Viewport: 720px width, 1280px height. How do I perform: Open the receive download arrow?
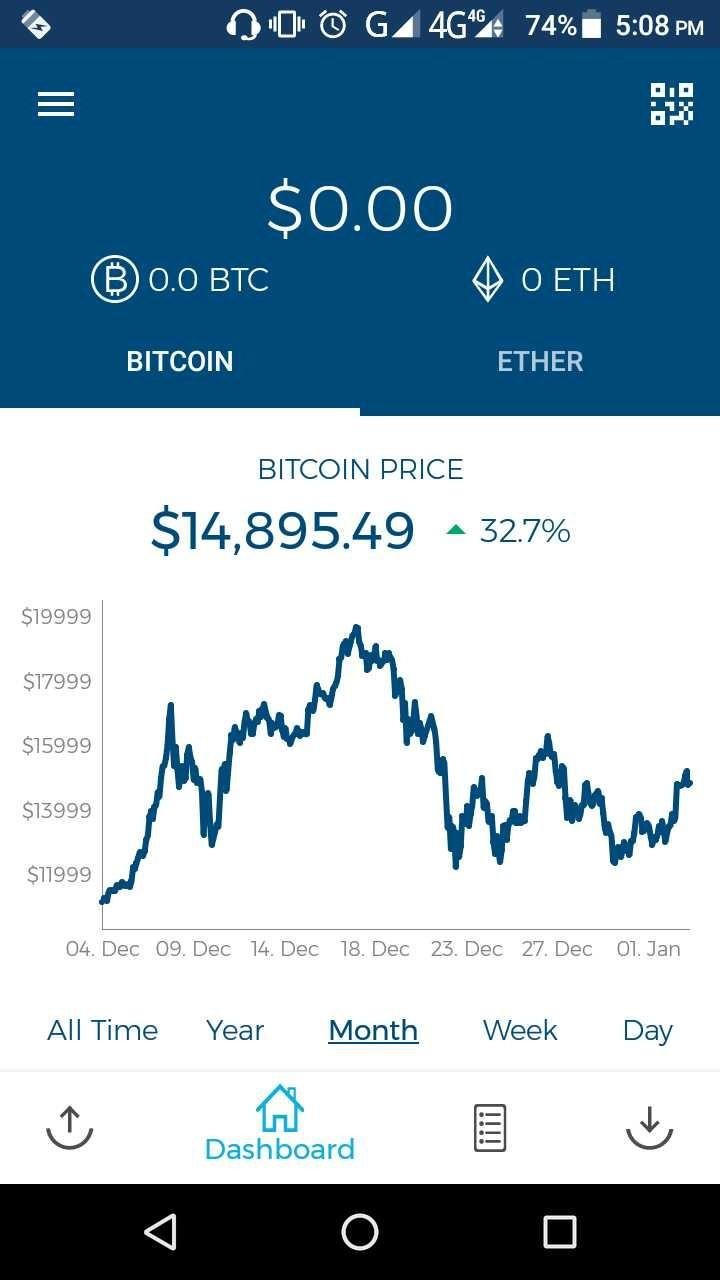point(650,1127)
